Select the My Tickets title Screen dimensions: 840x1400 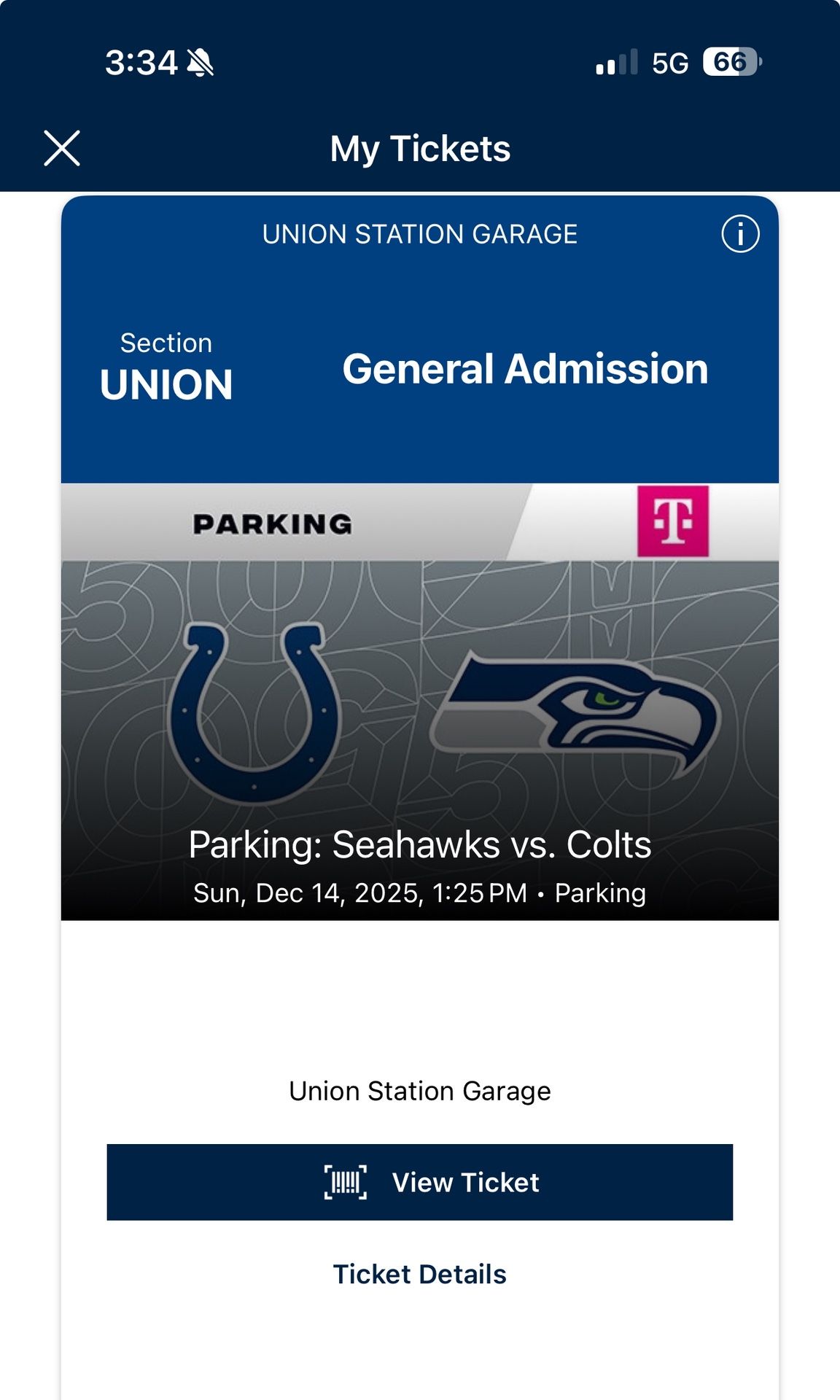[420, 149]
